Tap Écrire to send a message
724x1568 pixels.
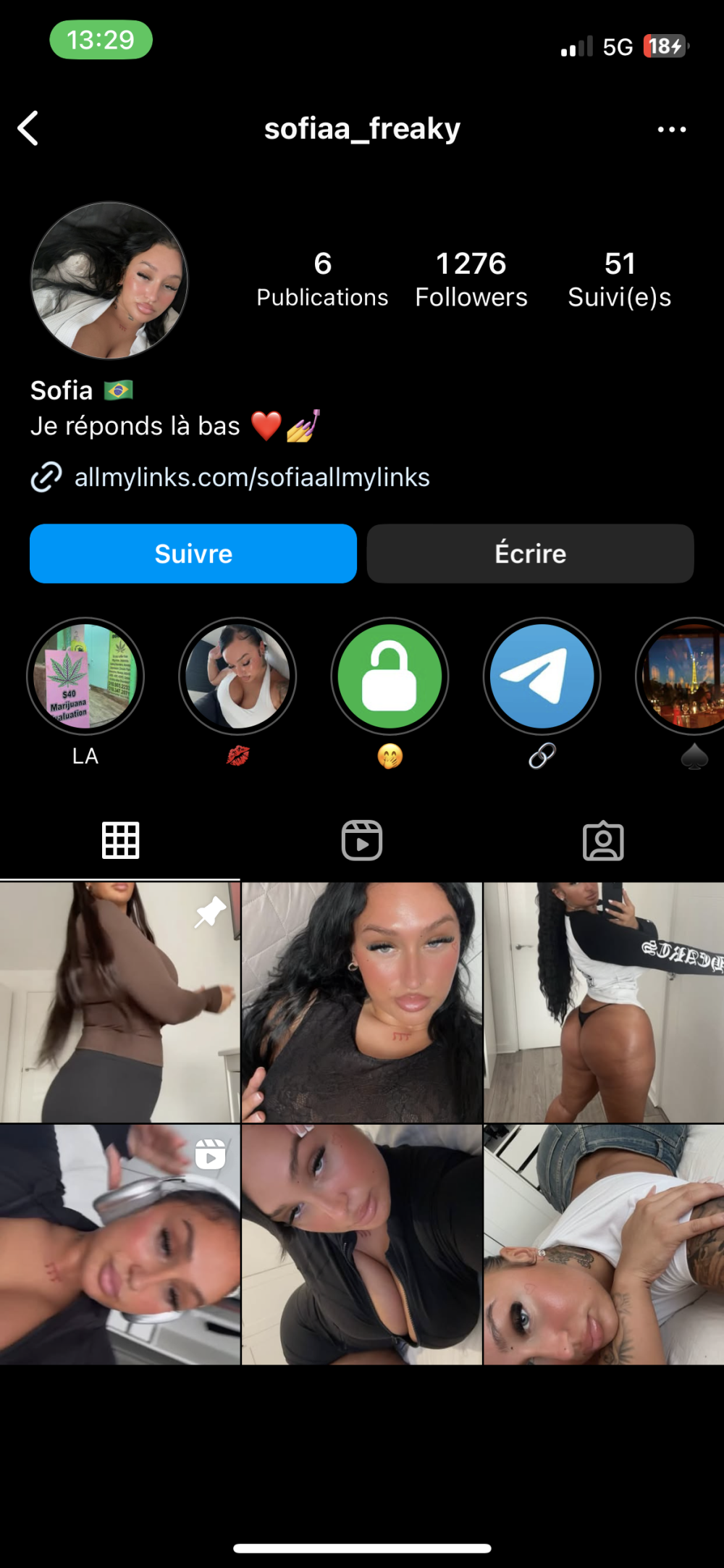(530, 554)
